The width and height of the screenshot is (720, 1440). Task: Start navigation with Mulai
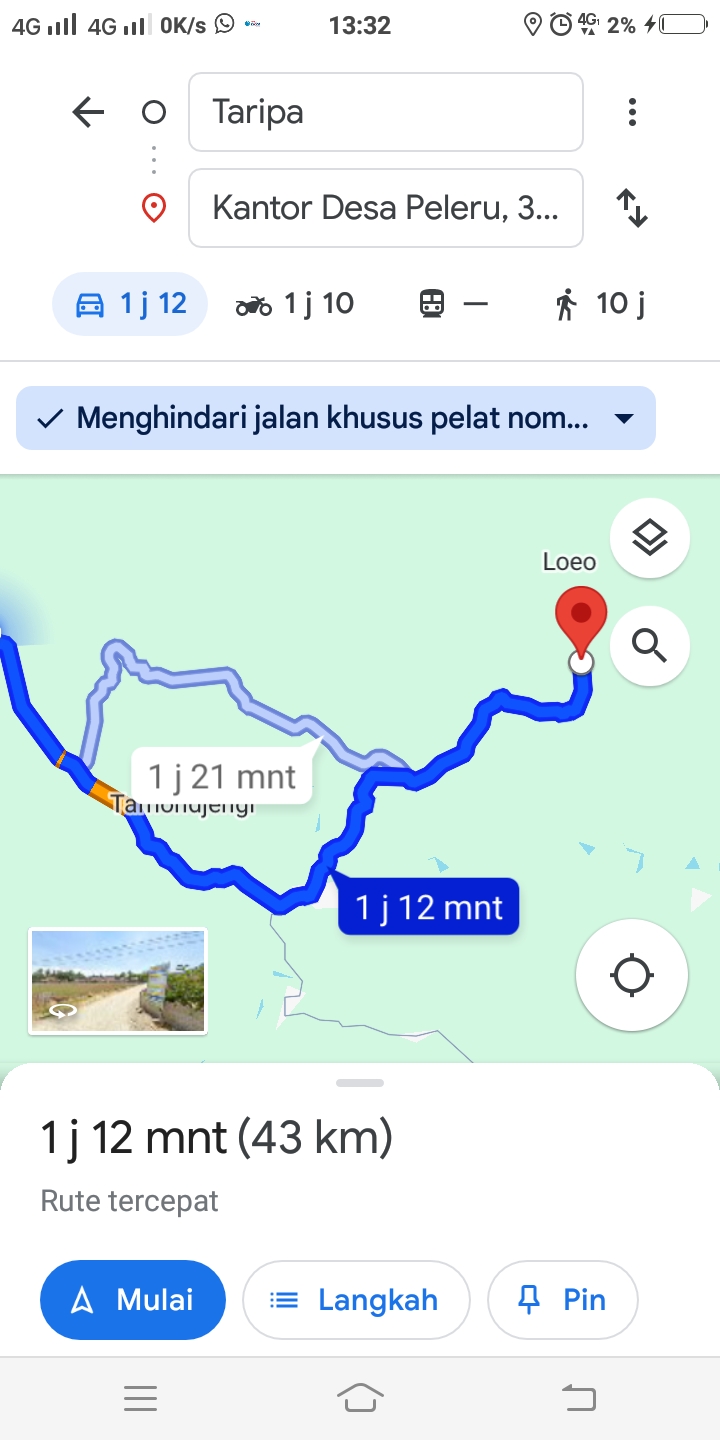point(133,1300)
